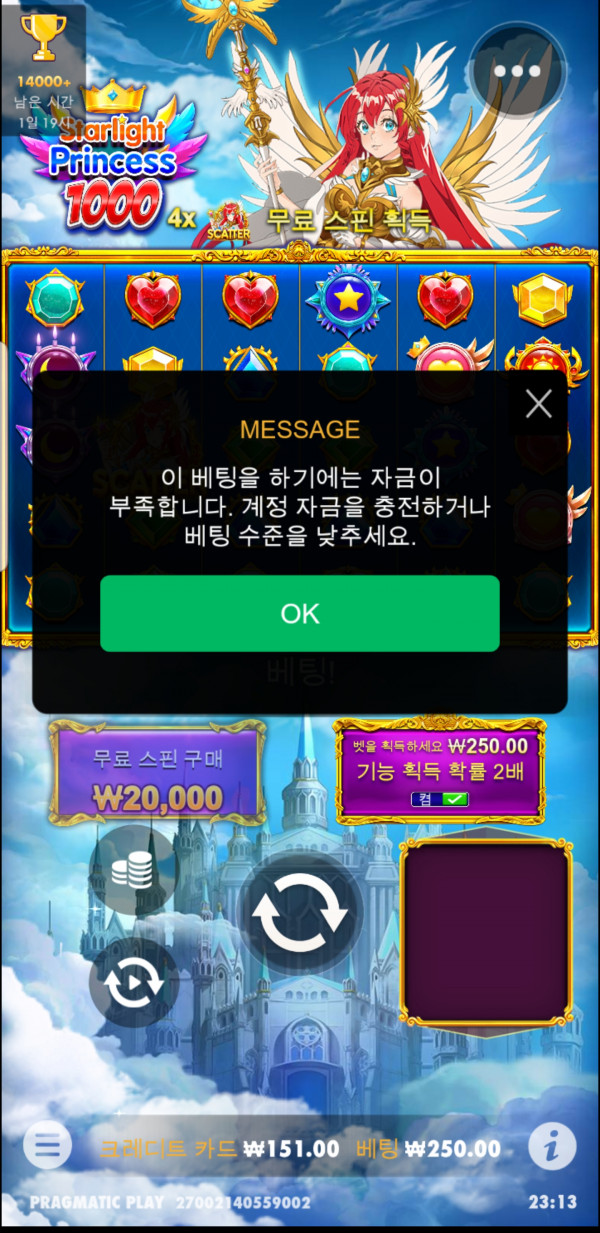Close the insufficient funds message dialog
The width and height of the screenshot is (600, 1233).
(x=538, y=404)
